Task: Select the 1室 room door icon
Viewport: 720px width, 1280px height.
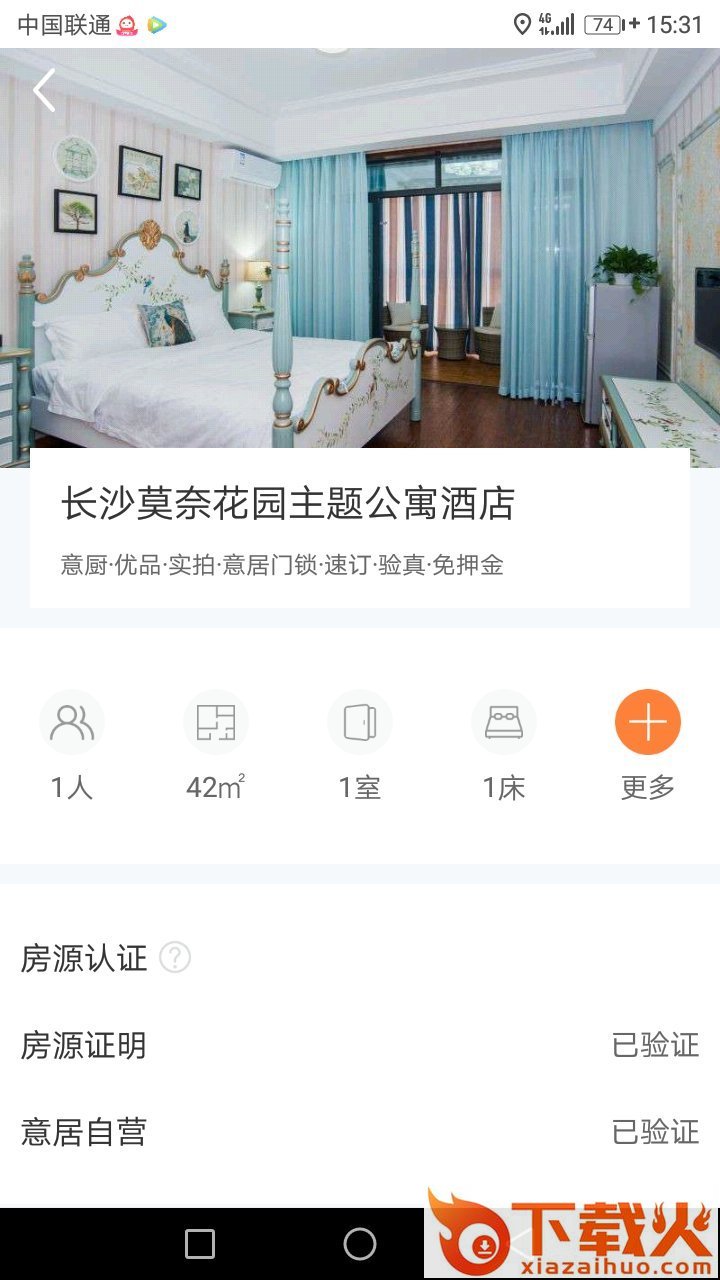Action: tap(360, 722)
